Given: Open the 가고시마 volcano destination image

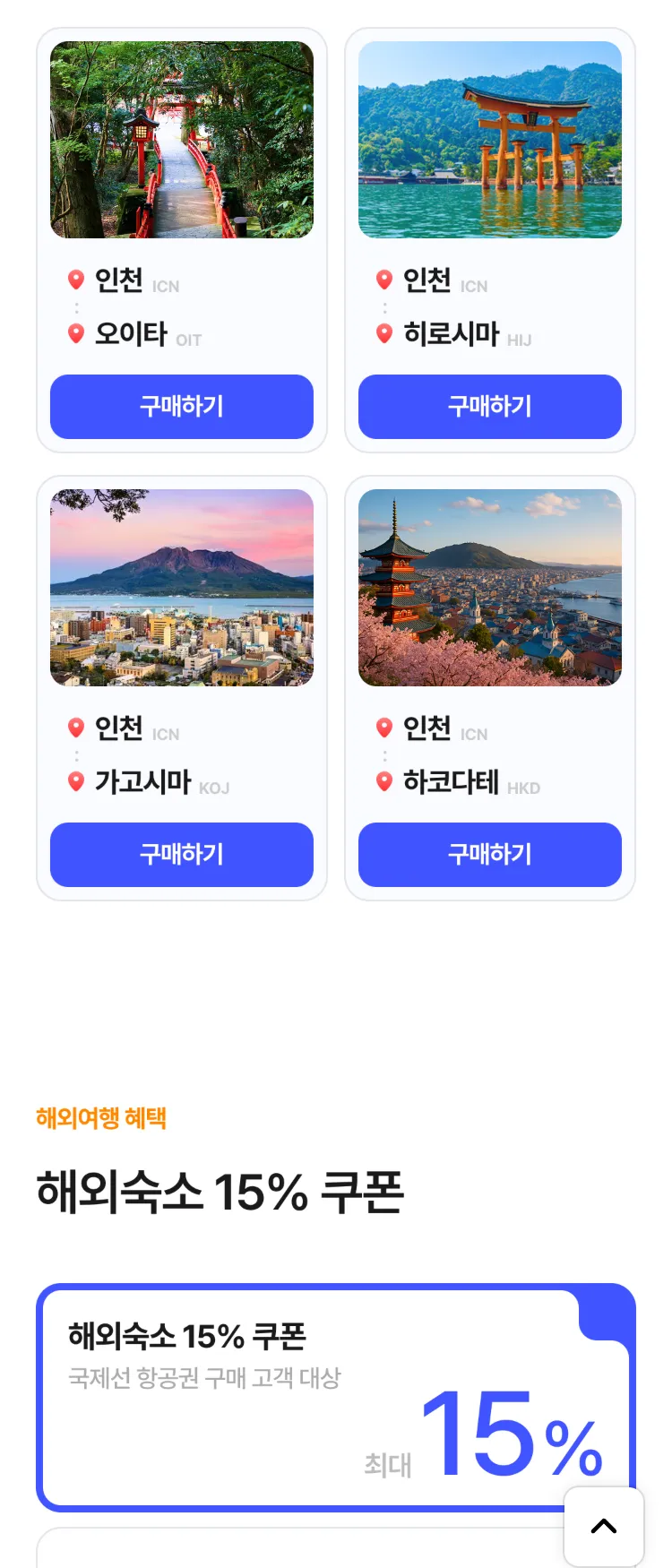Looking at the screenshot, I should (182, 588).
